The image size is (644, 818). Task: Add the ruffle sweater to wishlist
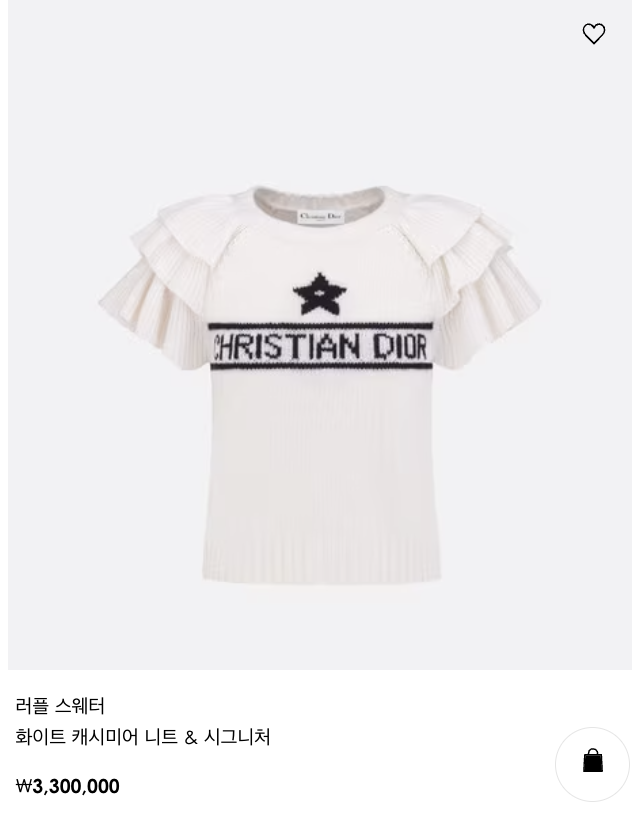(x=594, y=34)
